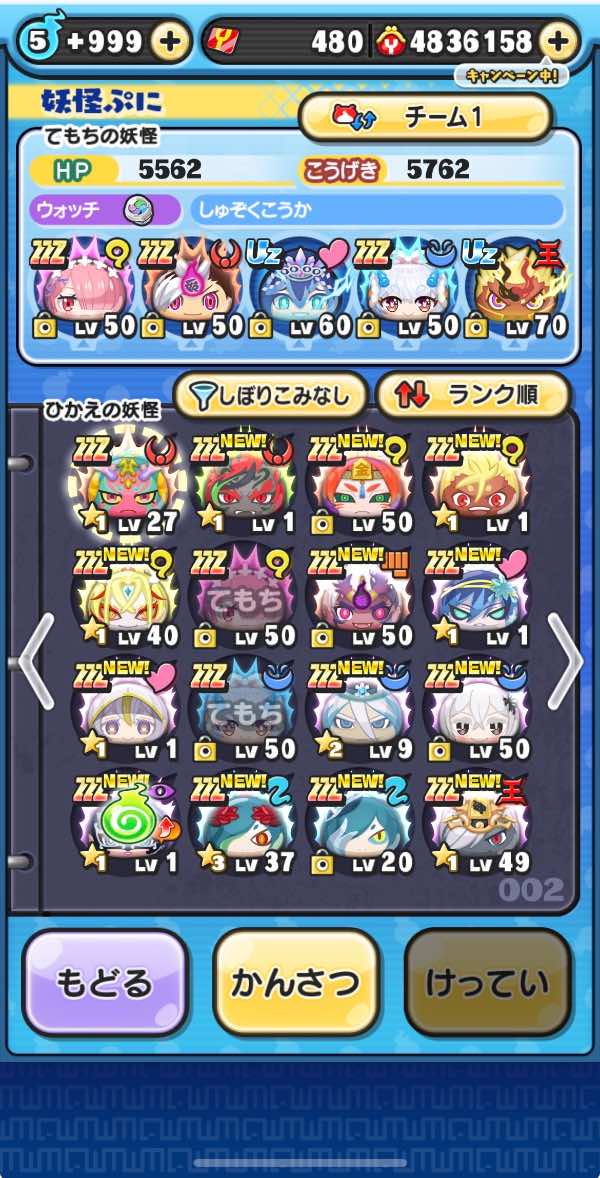
Task: Tap the もどる back button
Action: (x=106, y=984)
